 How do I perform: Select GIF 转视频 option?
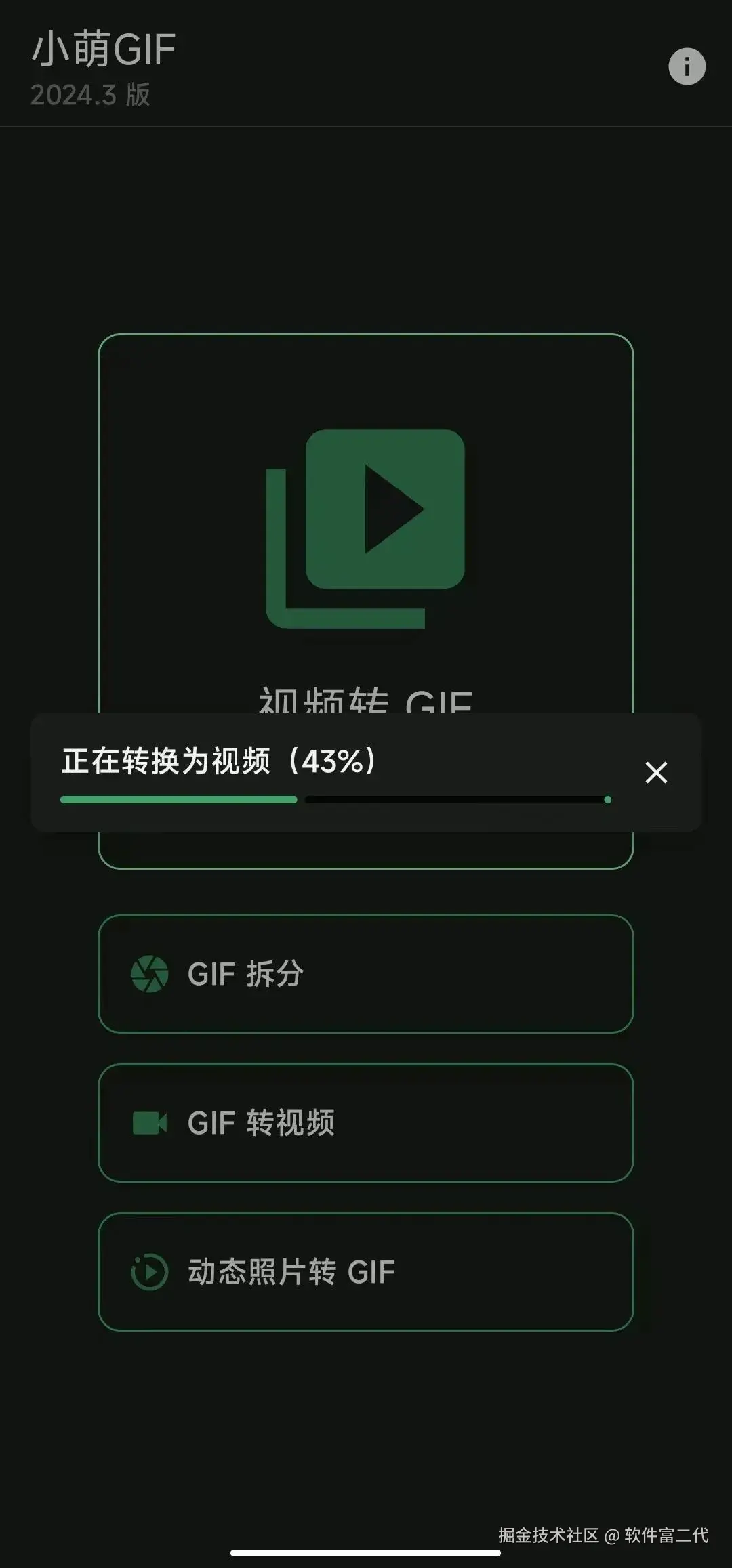coord(365,1122)
